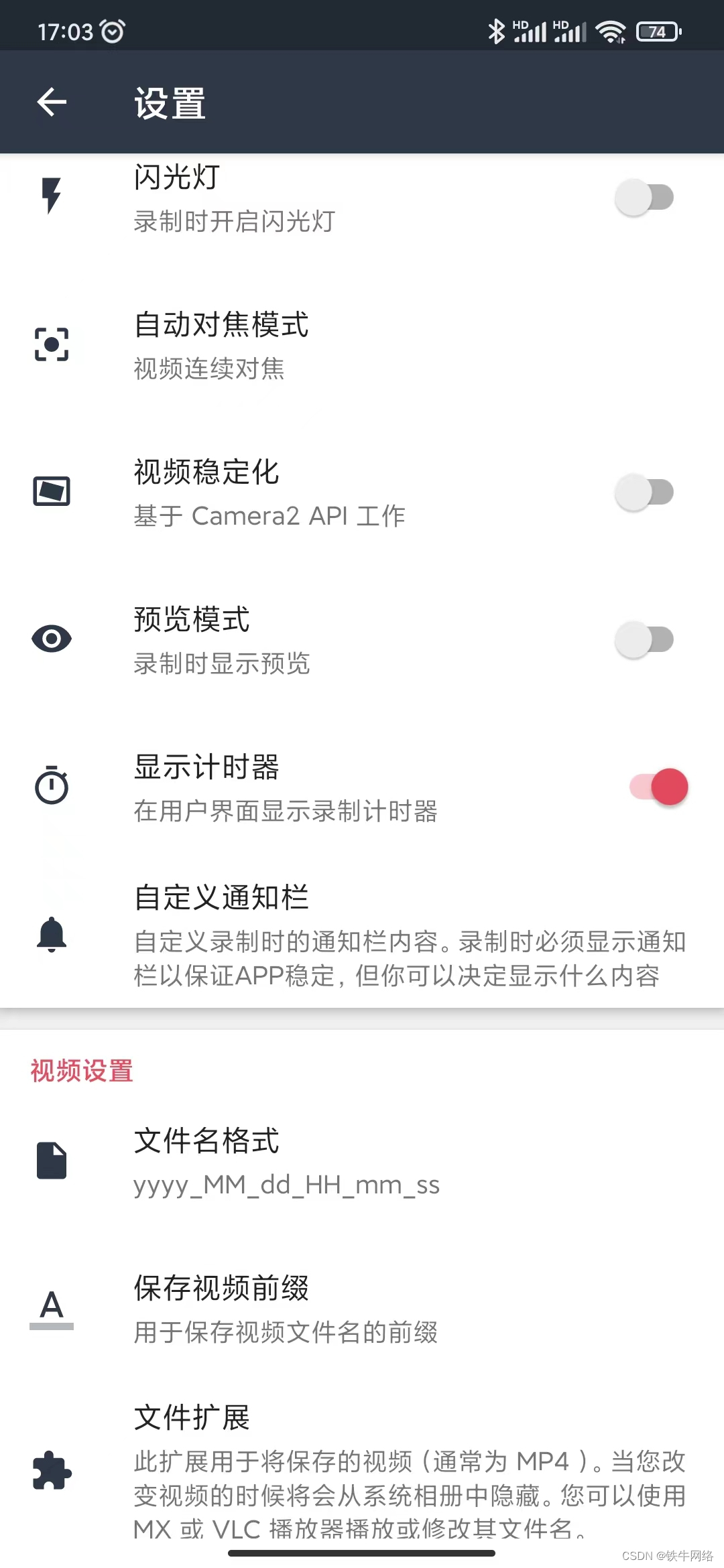The height and width of the screenshot is (1568, 724).
Task: Toggle 预览模式 on
Action: point(644,640)
